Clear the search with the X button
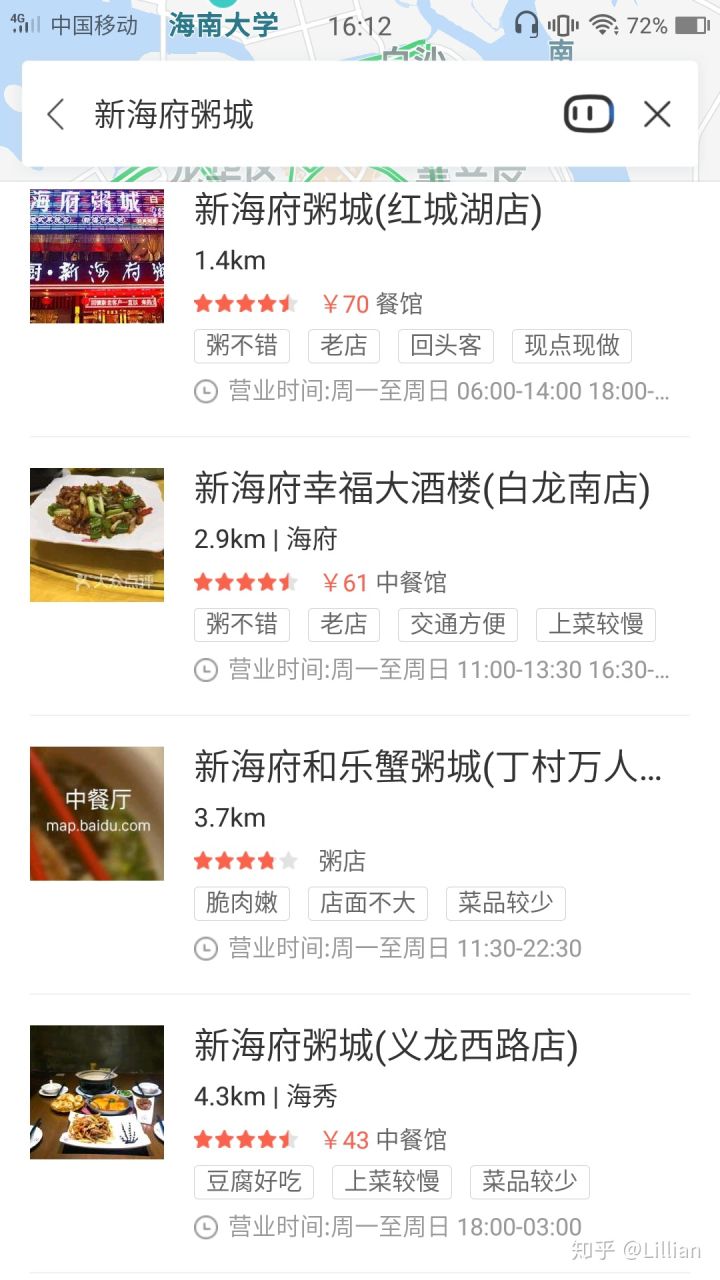The width and height of the screenshot is (720, 1280). click(657, 114)
